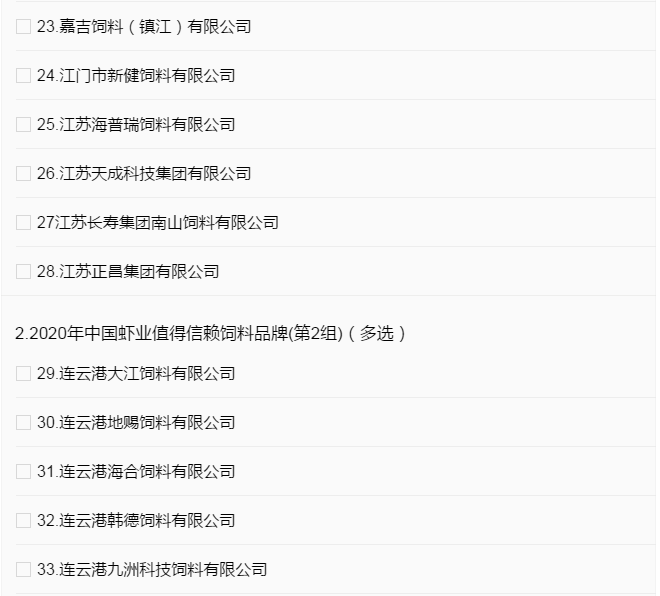Check 27江苏长寿集团南山饲料有限公司
The width and height of the screenshot is (660, 596).
point(24,223)
